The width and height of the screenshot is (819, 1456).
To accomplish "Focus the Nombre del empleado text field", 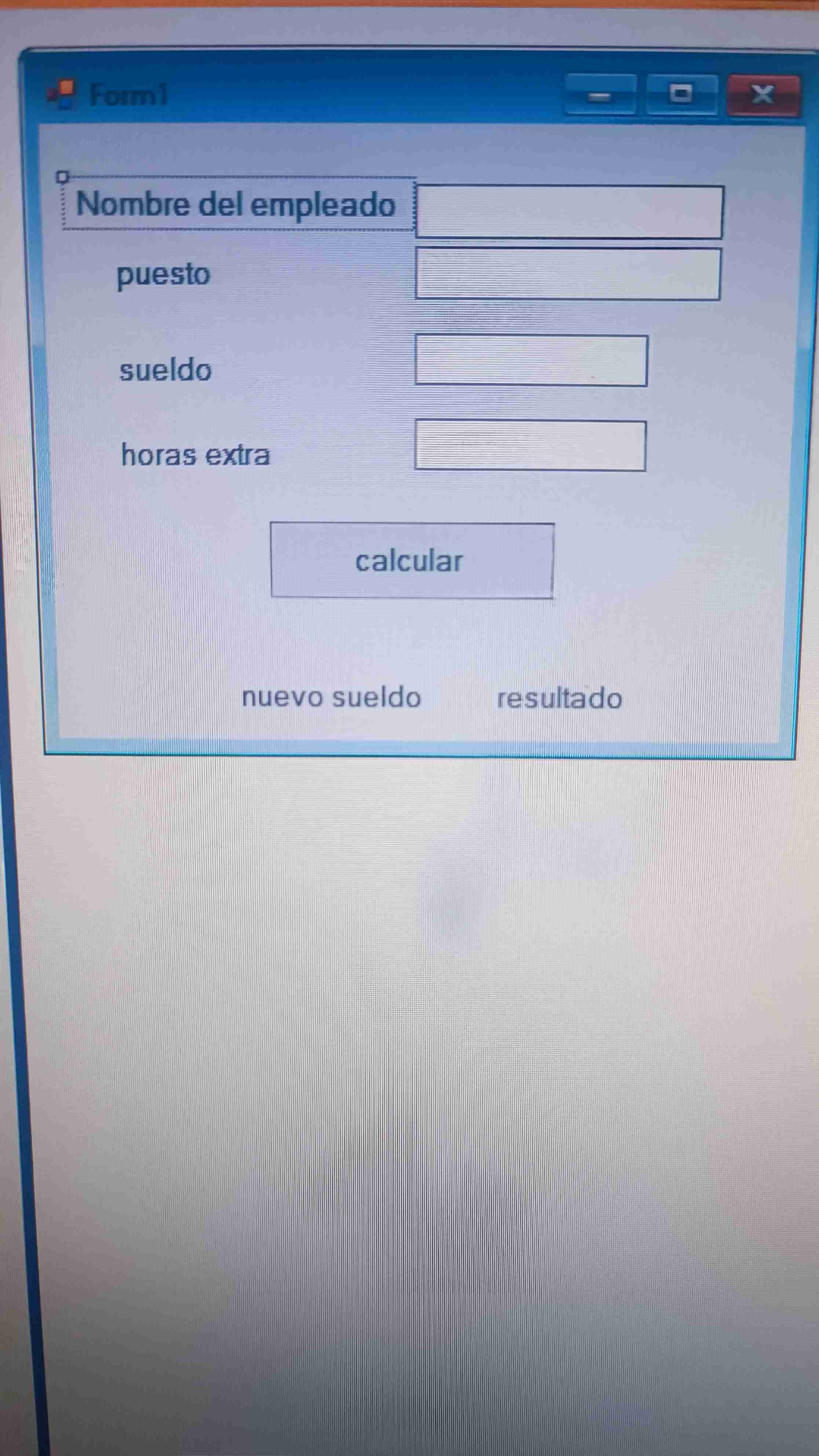I will click(569, 212).
